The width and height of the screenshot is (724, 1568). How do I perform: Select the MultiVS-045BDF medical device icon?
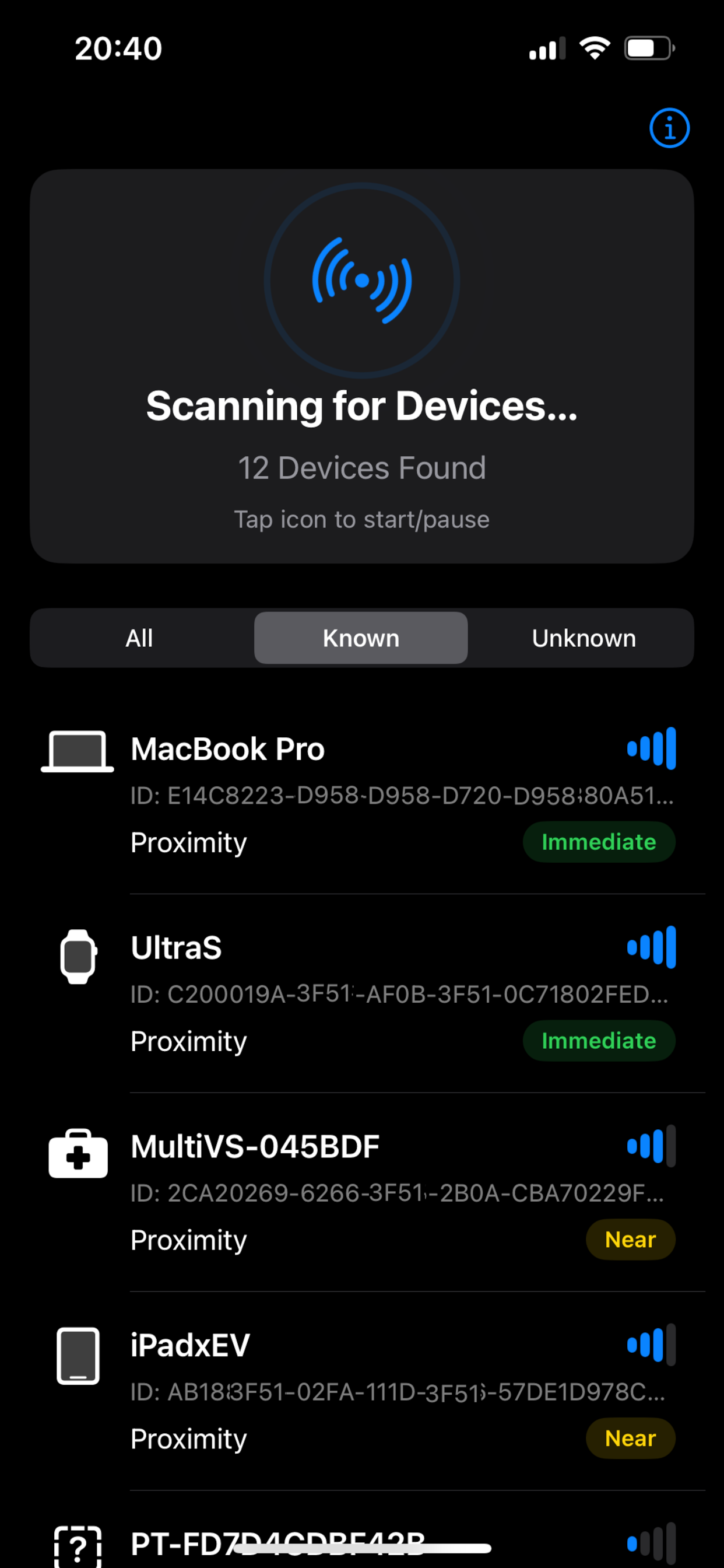[78, 1152]
